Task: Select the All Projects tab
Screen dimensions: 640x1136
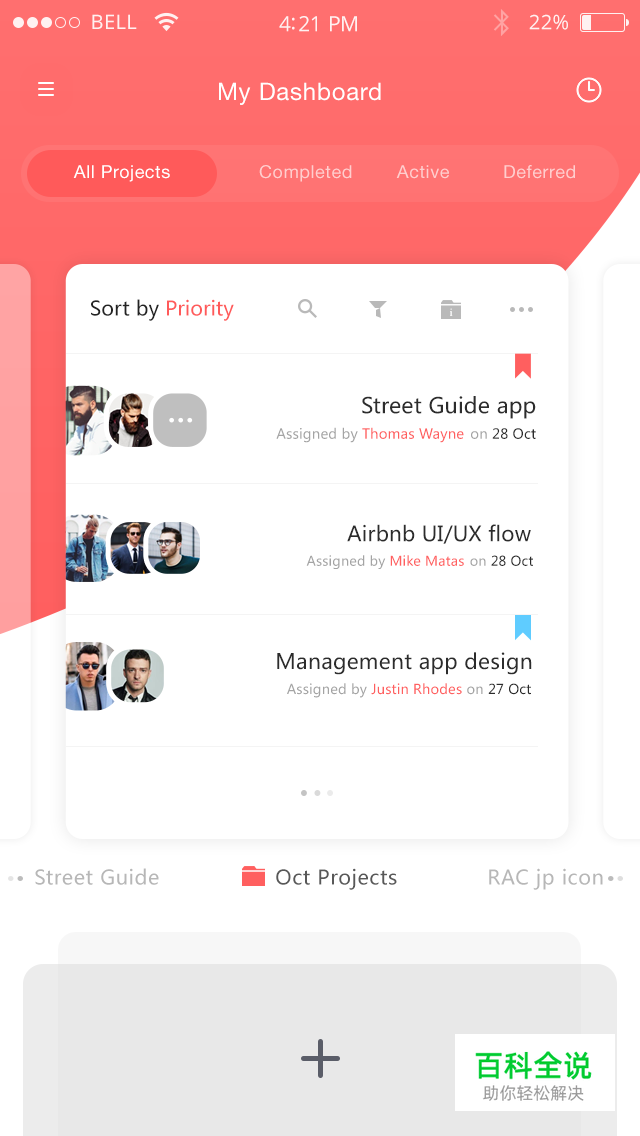Action: 122,173
